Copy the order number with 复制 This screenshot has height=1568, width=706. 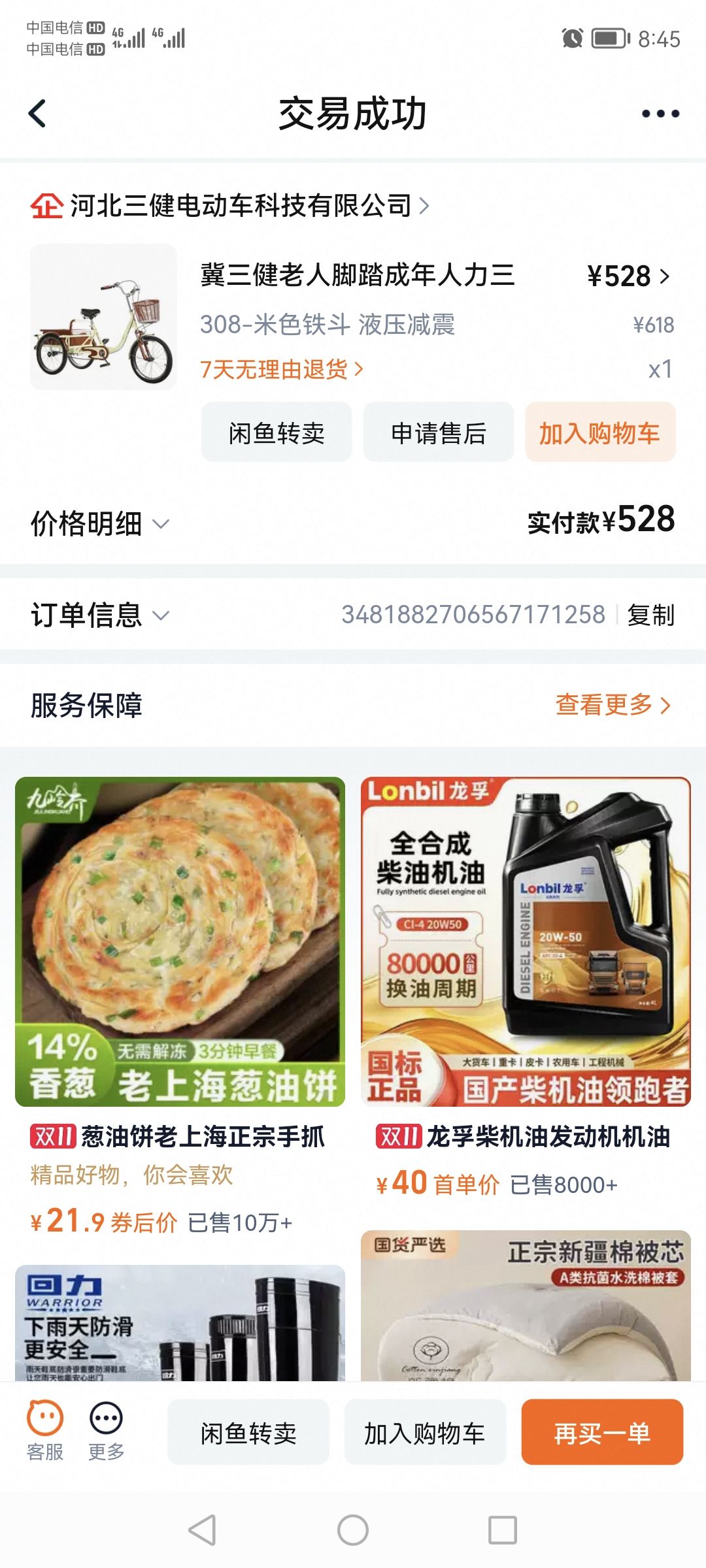[650, 615]
